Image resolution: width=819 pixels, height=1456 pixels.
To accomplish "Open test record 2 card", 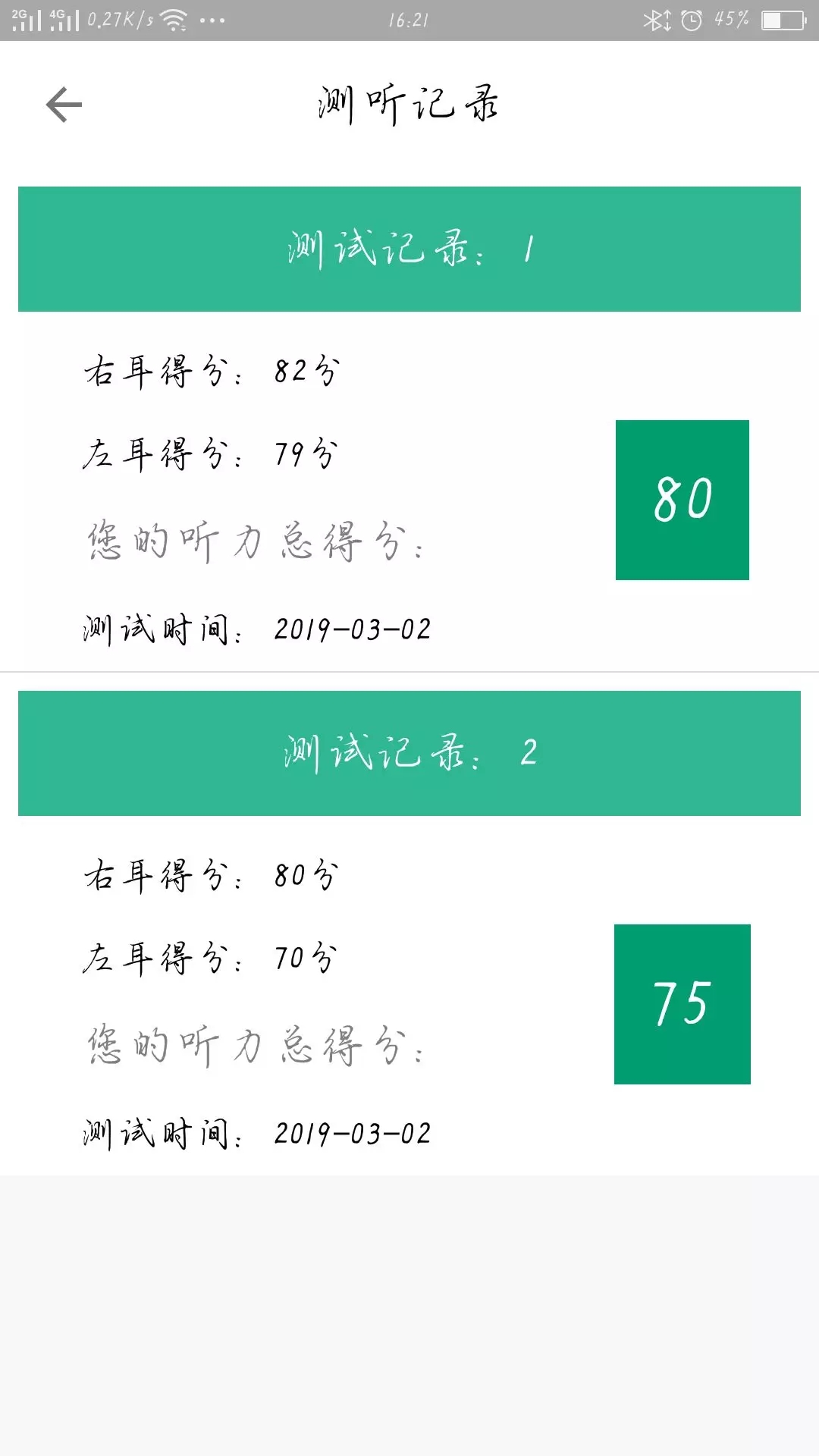I will click(x=409, y=933).
